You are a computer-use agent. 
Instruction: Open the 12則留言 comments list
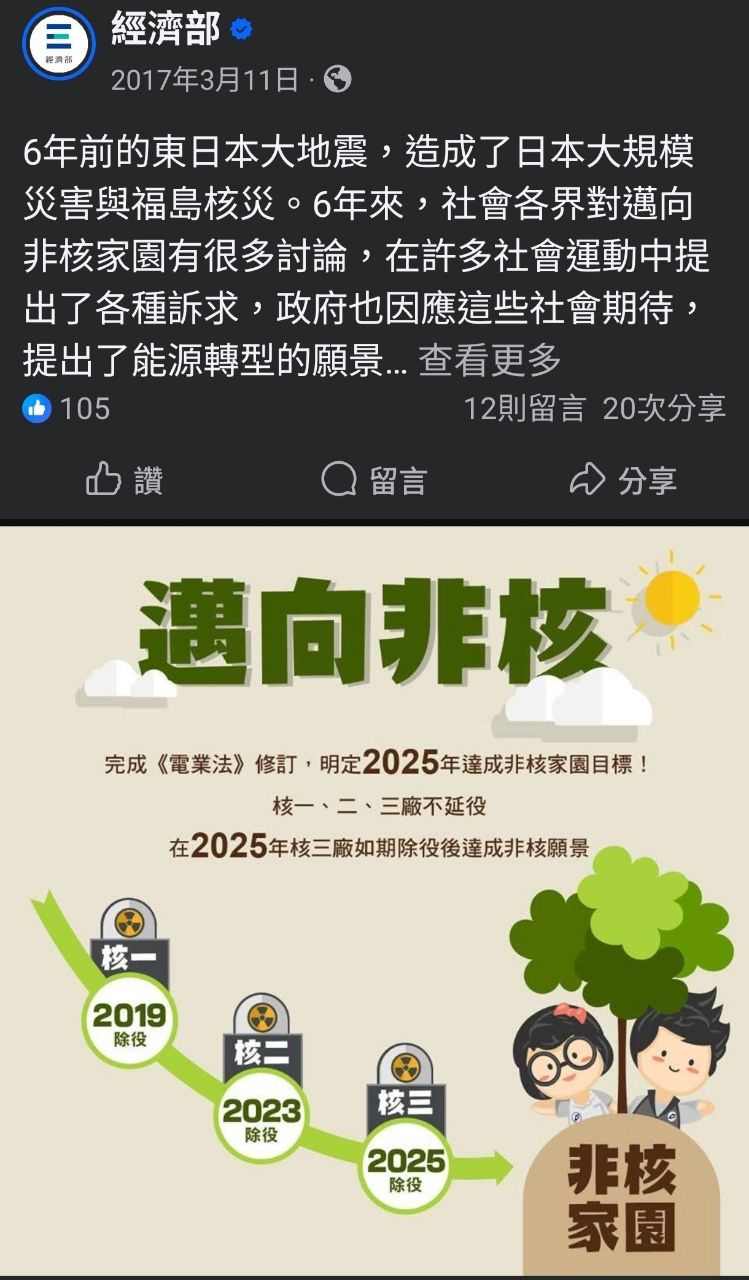(523, 408)
